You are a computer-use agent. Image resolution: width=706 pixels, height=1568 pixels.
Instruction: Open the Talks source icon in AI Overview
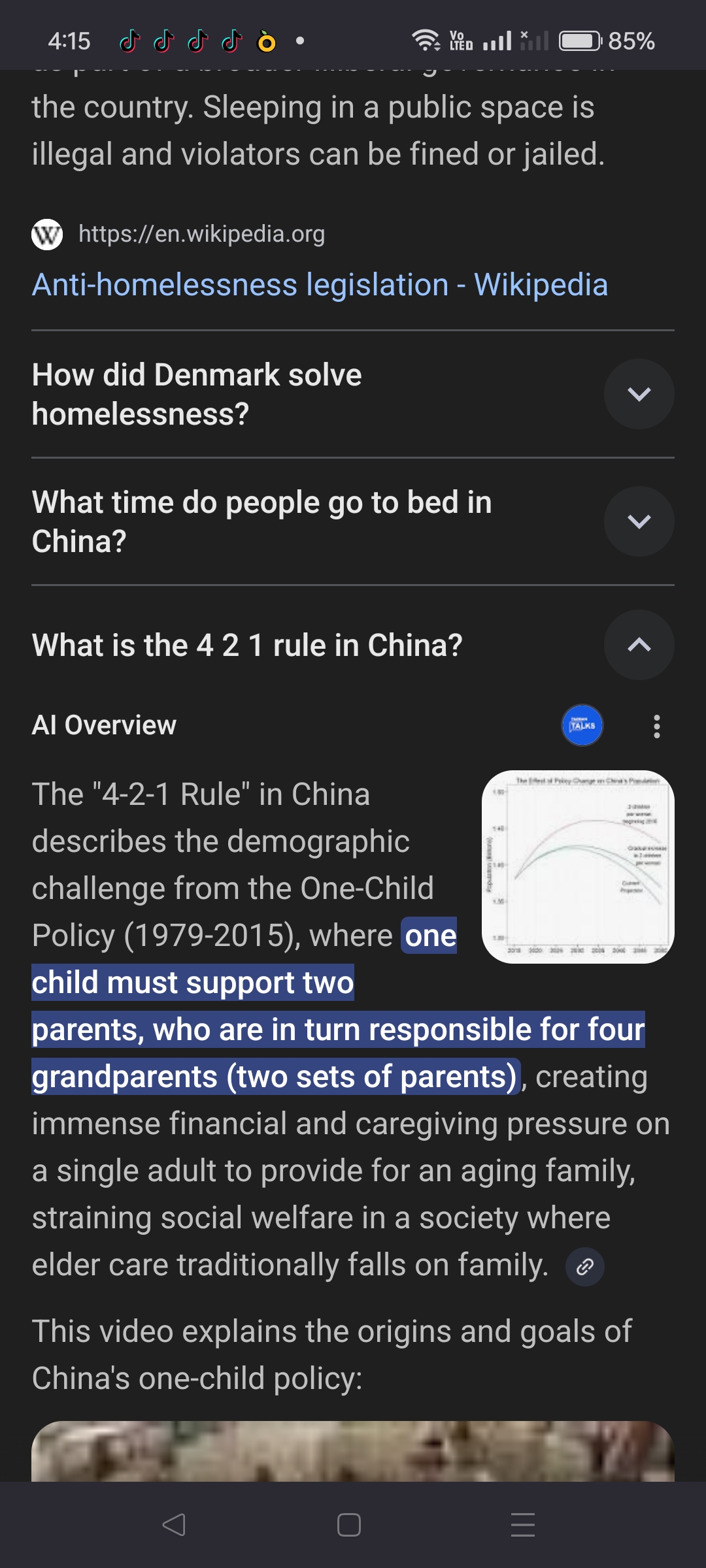point(582,725)
